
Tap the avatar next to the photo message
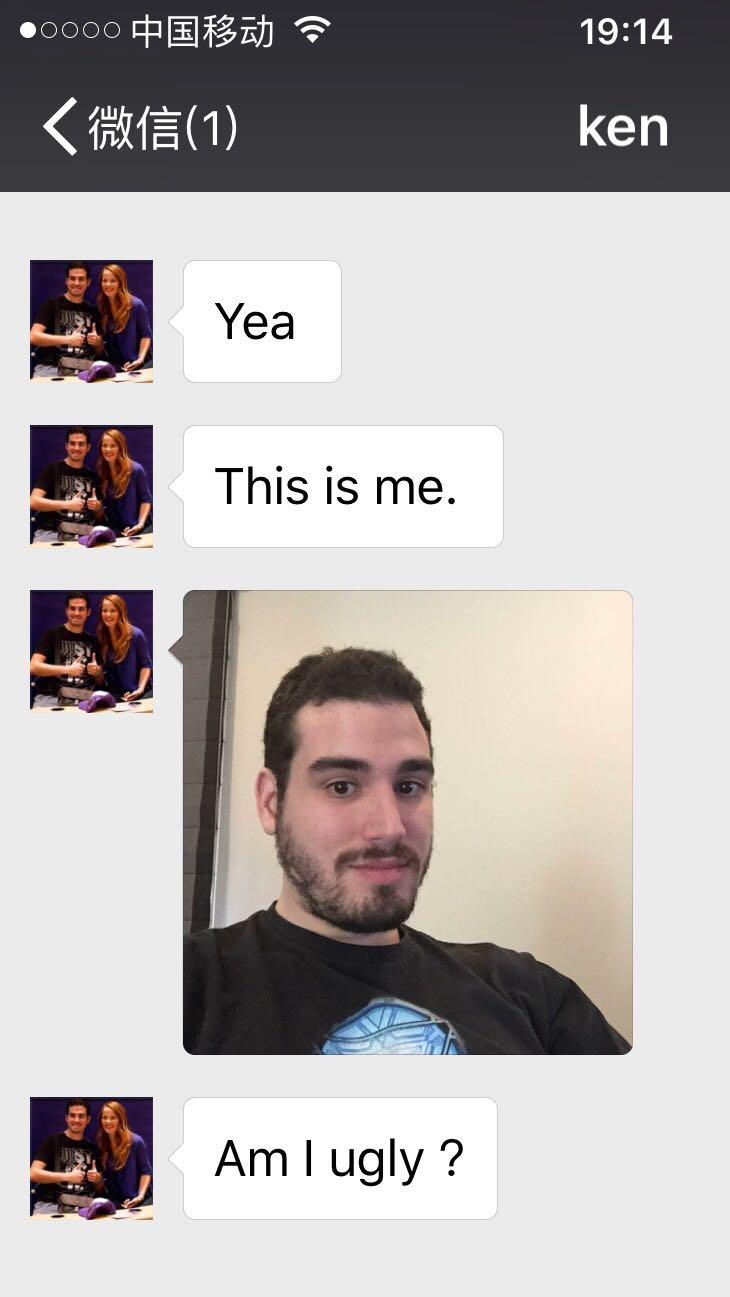pyautogui.click(x=91, y=651)
